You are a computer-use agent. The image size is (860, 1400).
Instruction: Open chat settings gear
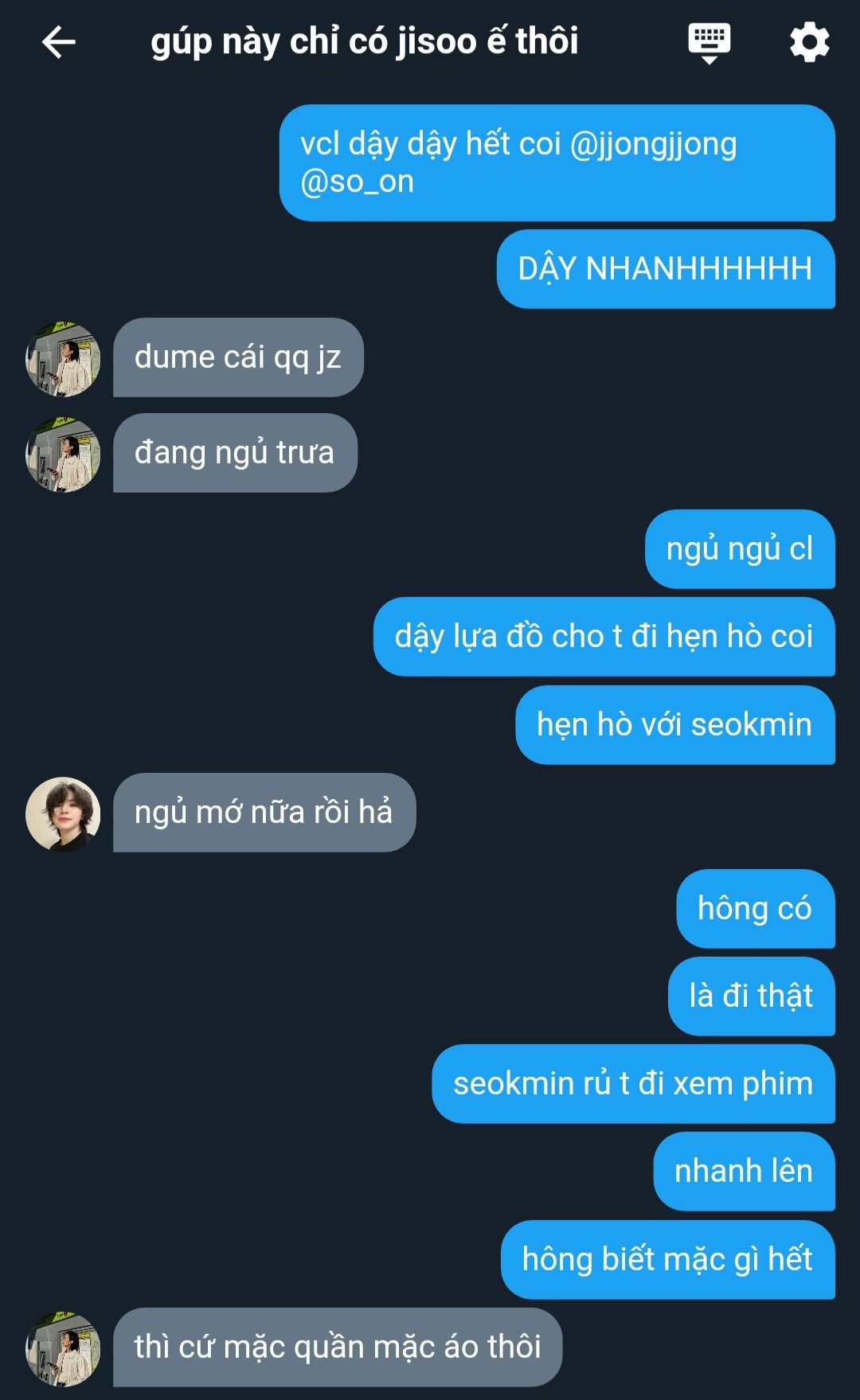(x=809, y=42)
